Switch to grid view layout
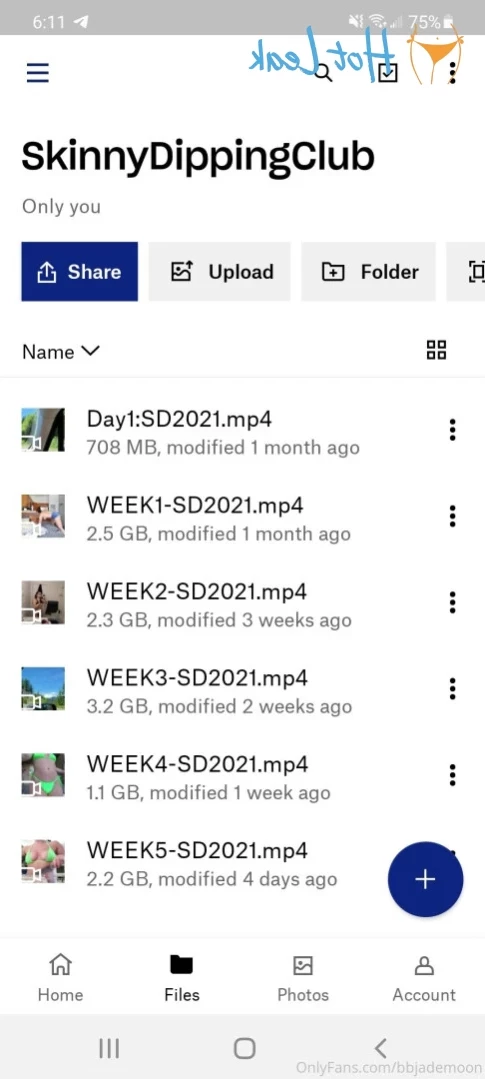Viewport: 485px width, 1079px height. point(436,350)
